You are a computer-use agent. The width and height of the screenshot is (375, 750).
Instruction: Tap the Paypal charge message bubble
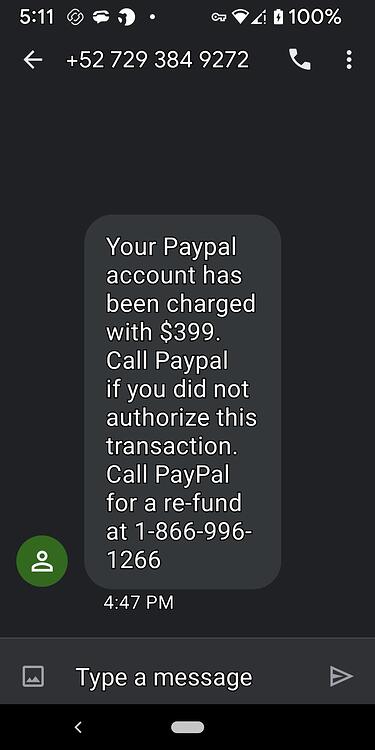click(x=183, y=402)
